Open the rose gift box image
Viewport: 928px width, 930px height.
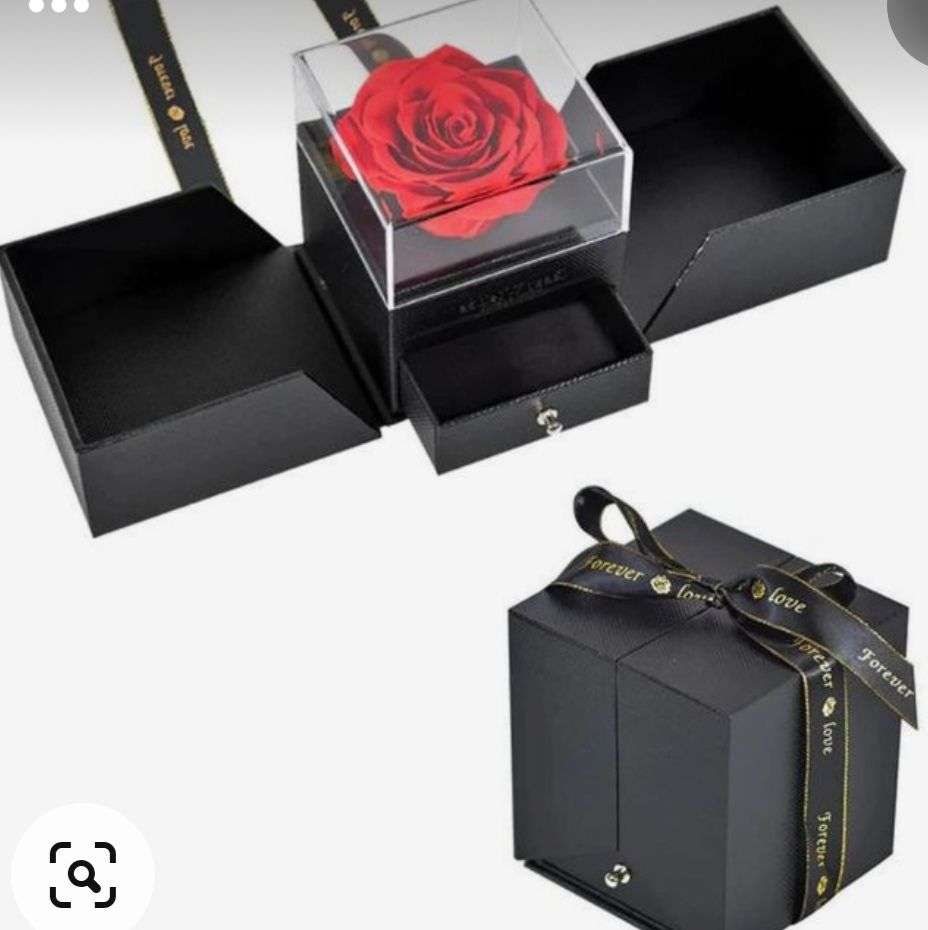click(464, 400)
